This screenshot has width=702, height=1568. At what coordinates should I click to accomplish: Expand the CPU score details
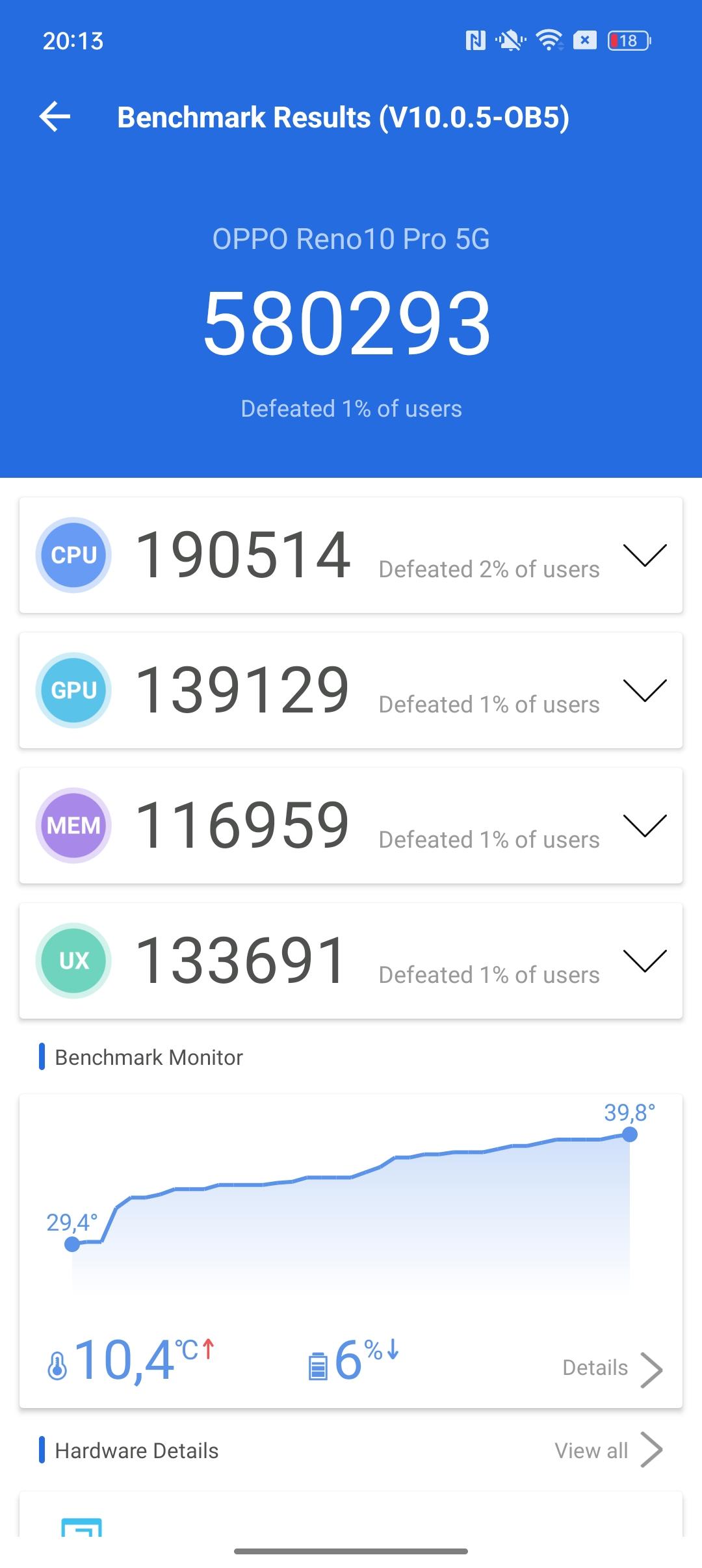click(x=645, y=555)
